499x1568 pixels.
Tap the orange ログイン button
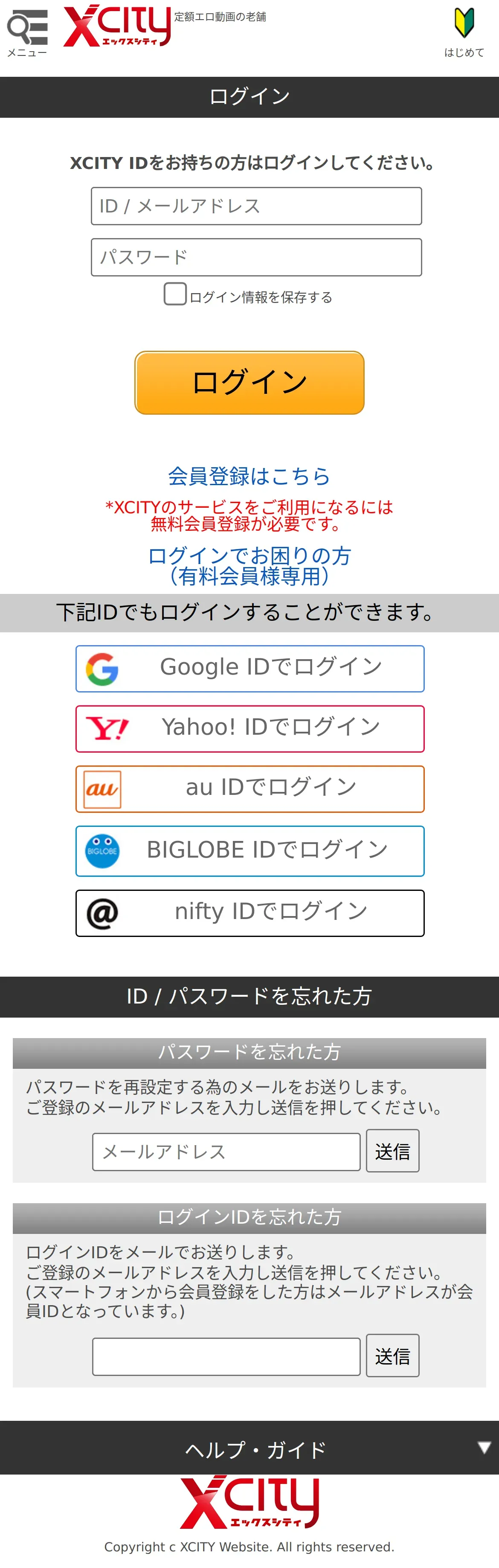(x=249, y=383)
